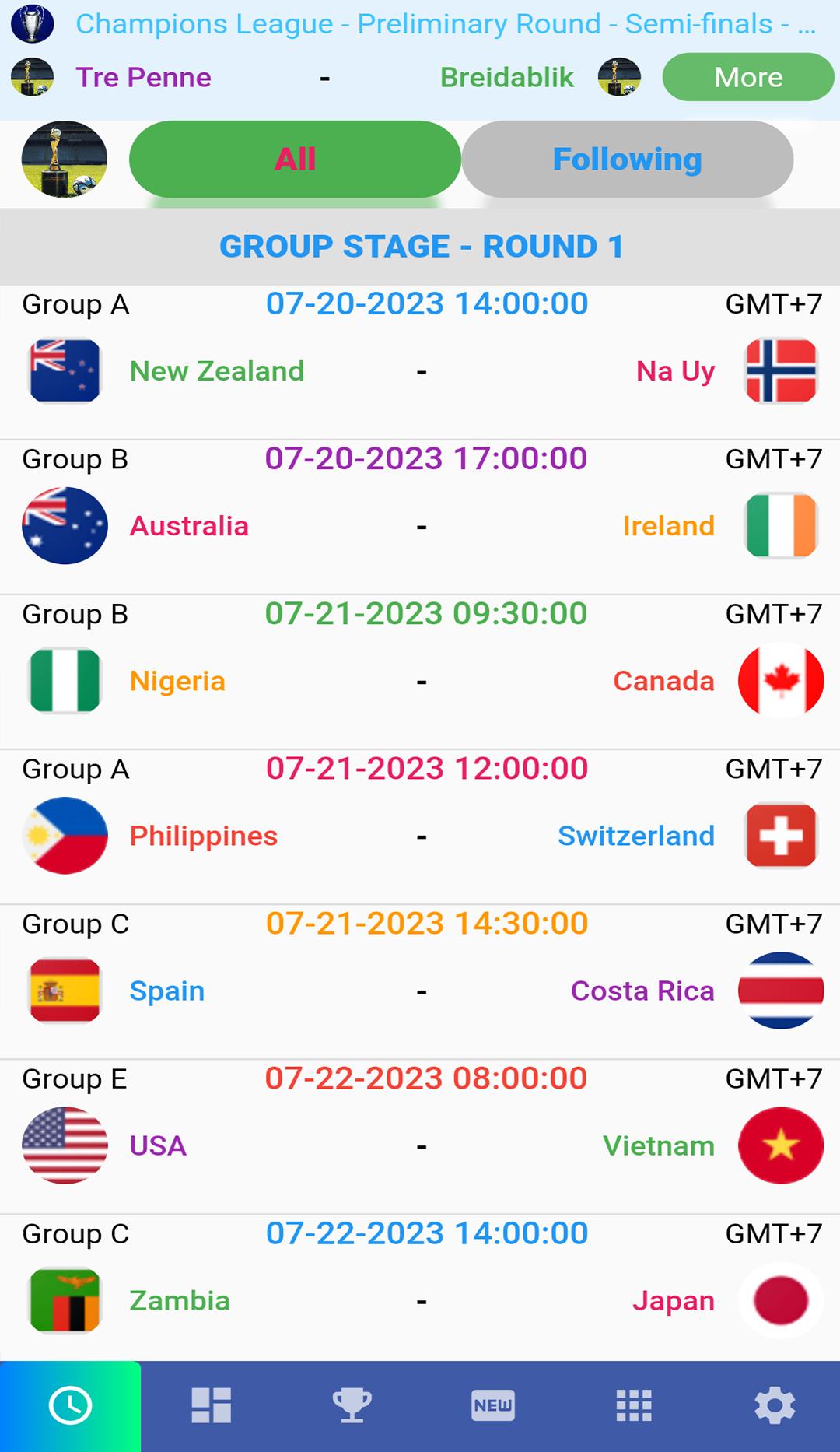The image size is (840, 1452).
Task: Open the Nigeria vs Canada match
Action: tap(420, 672)
